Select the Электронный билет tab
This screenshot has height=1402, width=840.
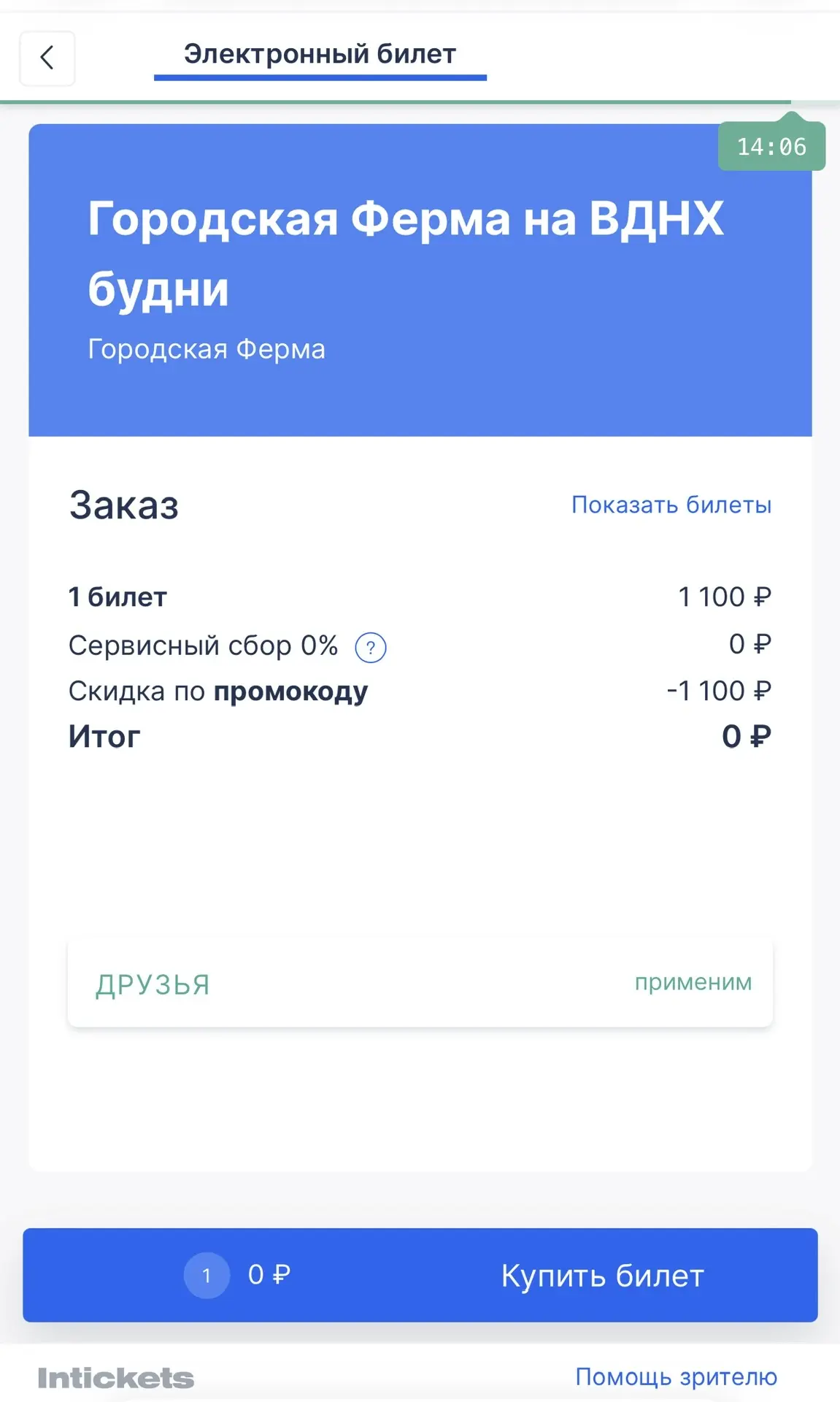(x=320, y=55)
